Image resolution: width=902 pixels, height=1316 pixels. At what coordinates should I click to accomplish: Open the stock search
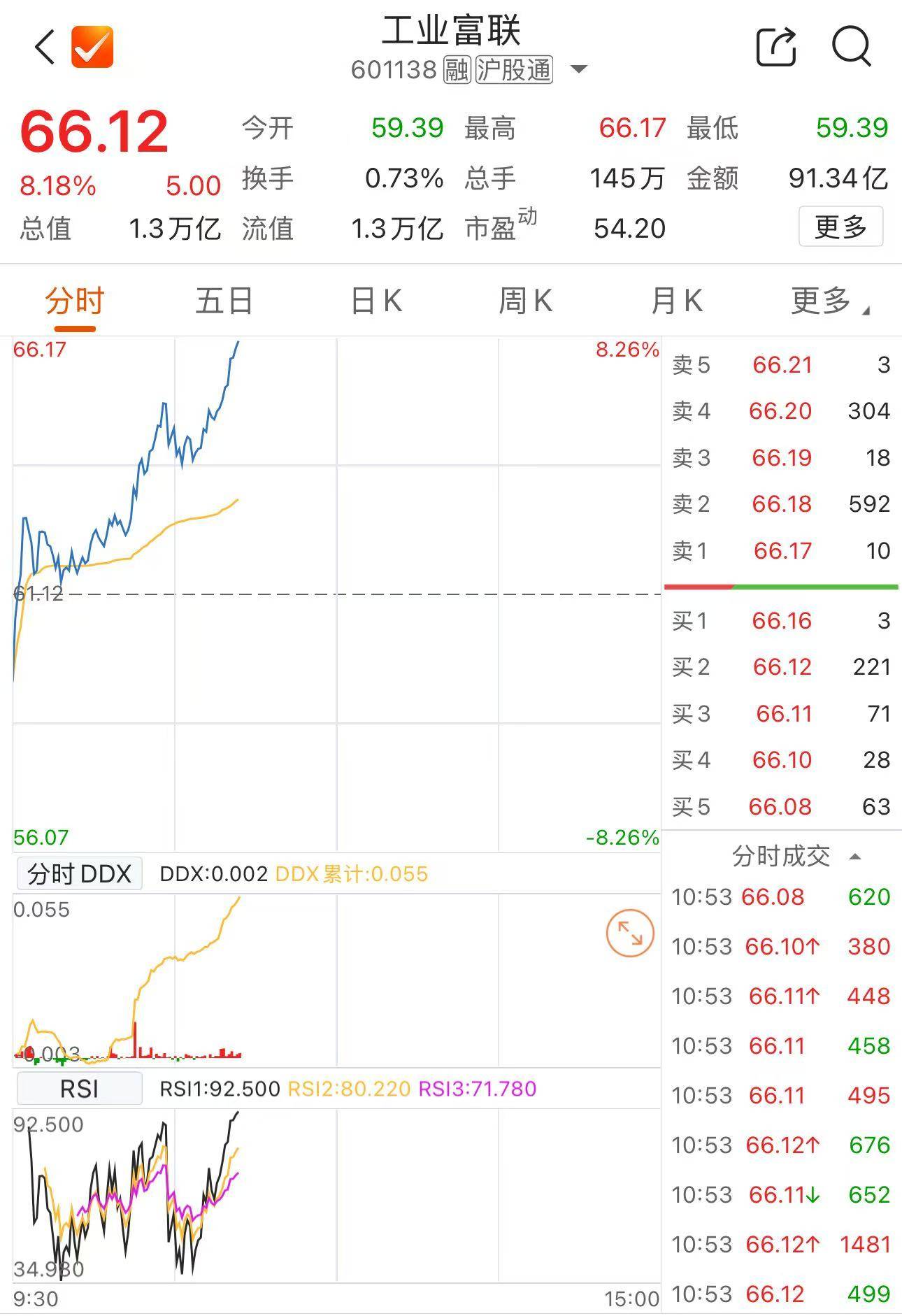(x=851, y=48)
